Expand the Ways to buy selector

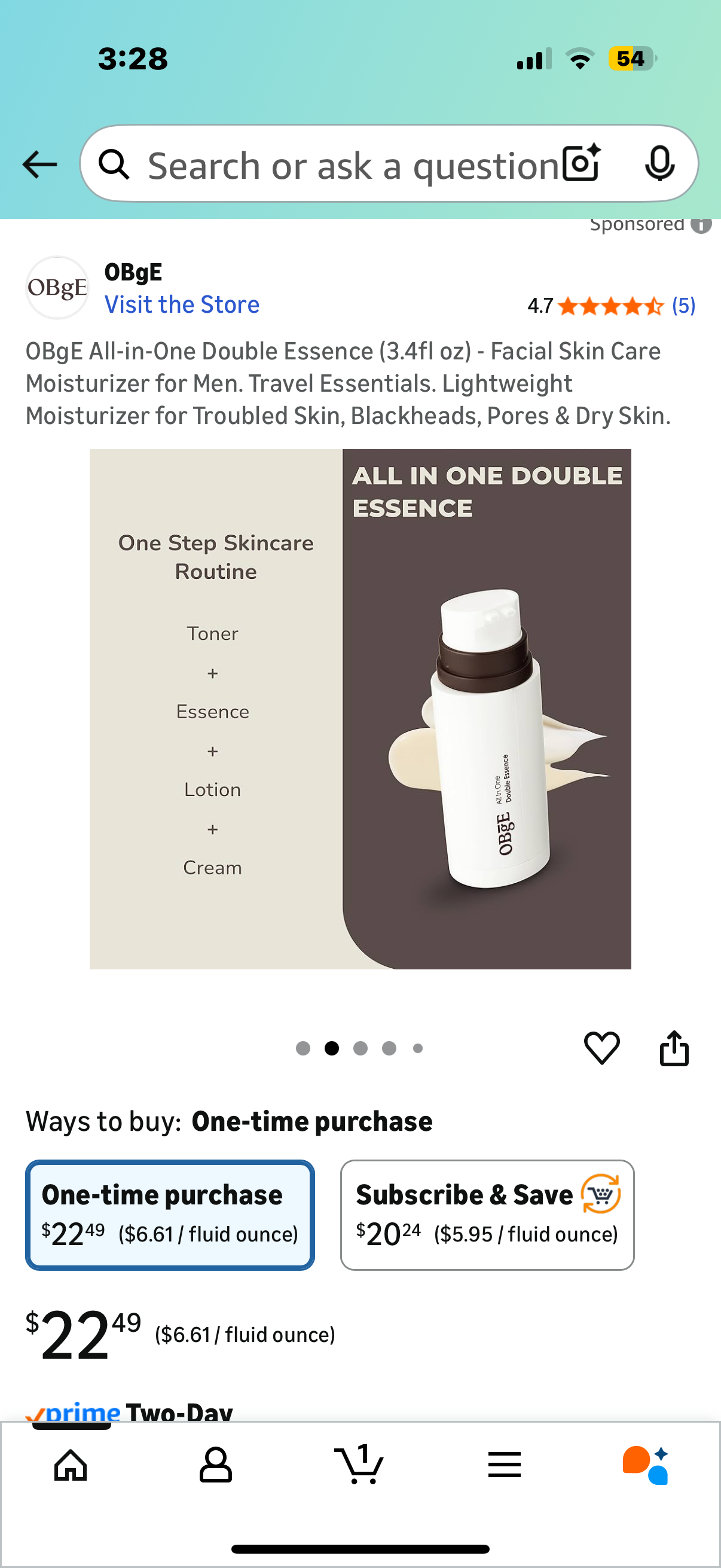pos(312,1120)
